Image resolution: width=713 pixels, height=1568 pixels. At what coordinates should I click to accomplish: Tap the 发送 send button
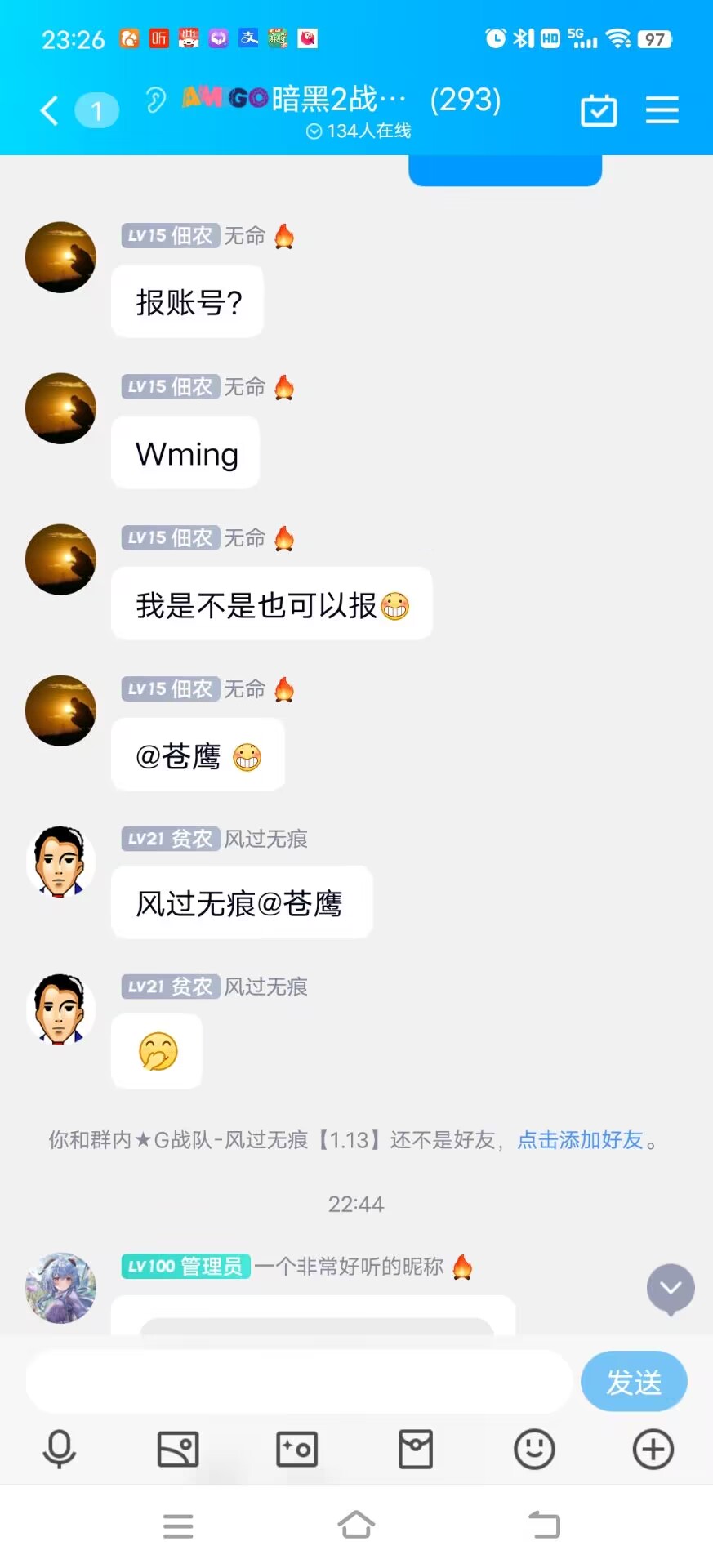click(x=633, y=1381)
